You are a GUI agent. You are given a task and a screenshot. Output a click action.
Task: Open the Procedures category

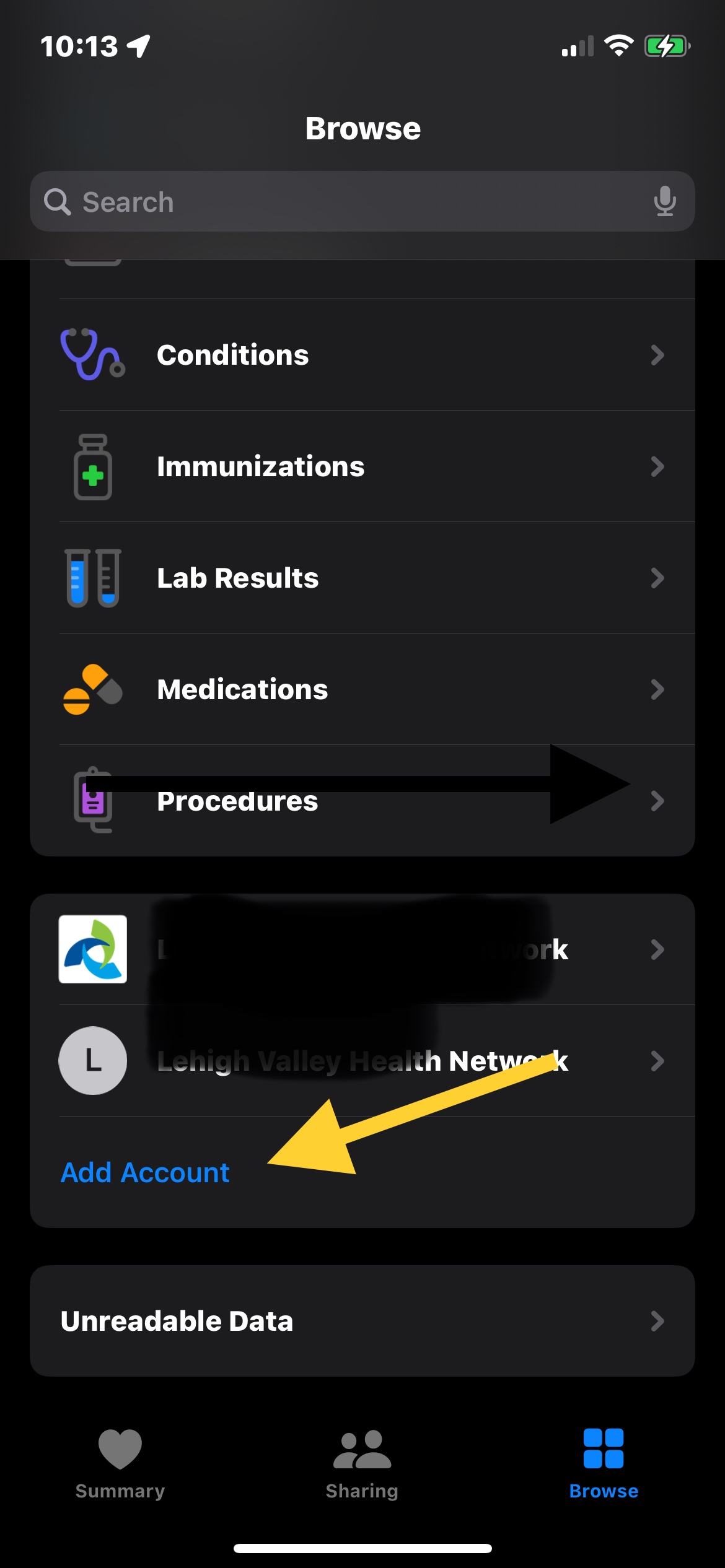(362, 801)
